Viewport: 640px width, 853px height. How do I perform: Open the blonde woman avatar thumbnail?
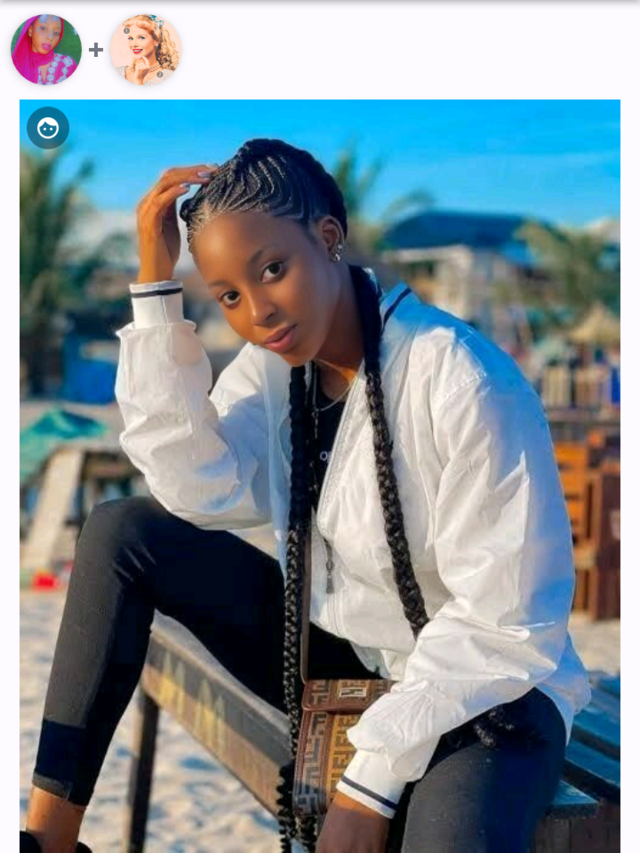click(145, 50)
